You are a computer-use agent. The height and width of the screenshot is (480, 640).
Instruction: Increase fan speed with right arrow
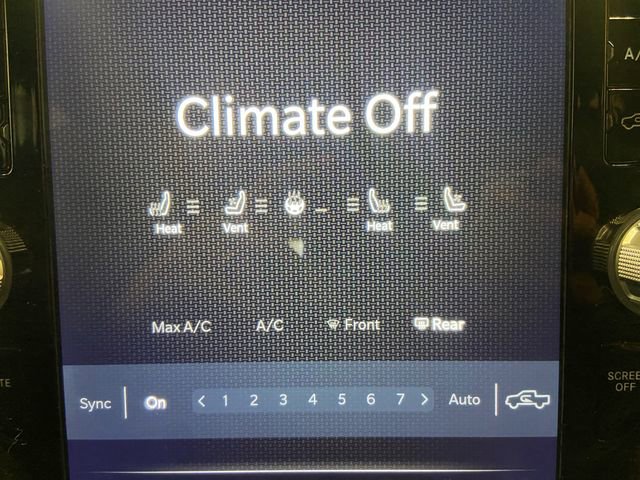(x=425, y=400)
